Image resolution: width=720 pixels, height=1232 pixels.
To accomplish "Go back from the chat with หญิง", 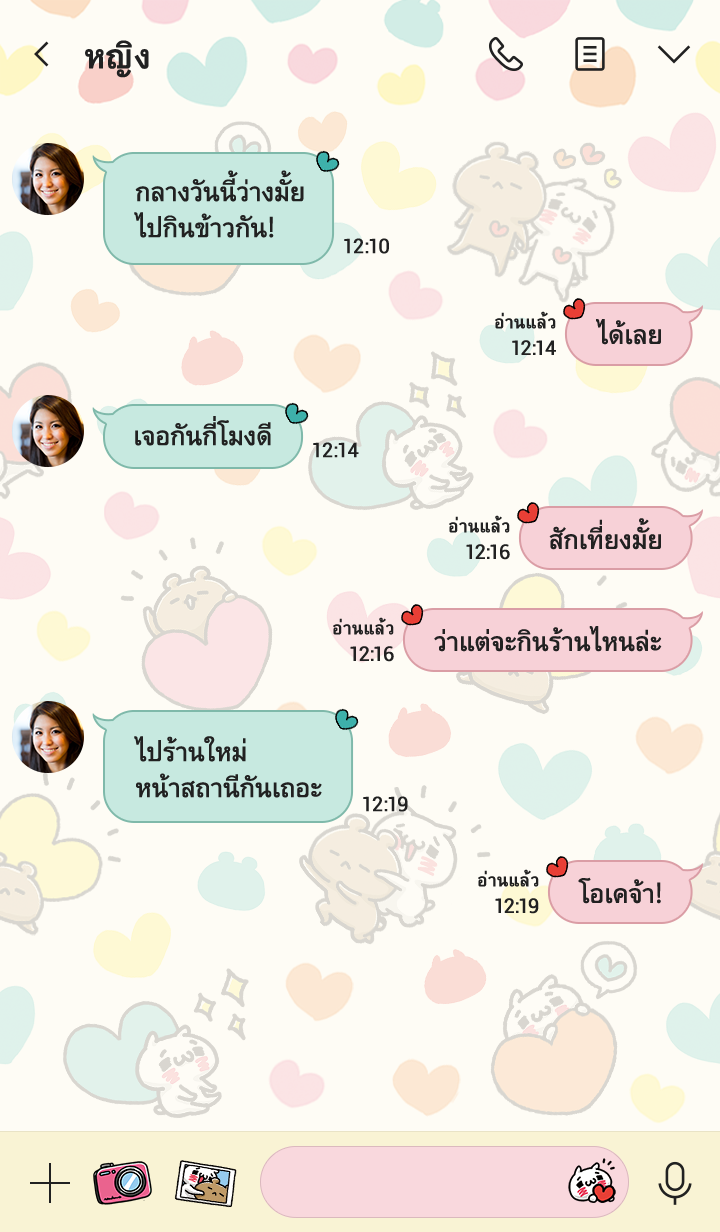I will [41, 55].
